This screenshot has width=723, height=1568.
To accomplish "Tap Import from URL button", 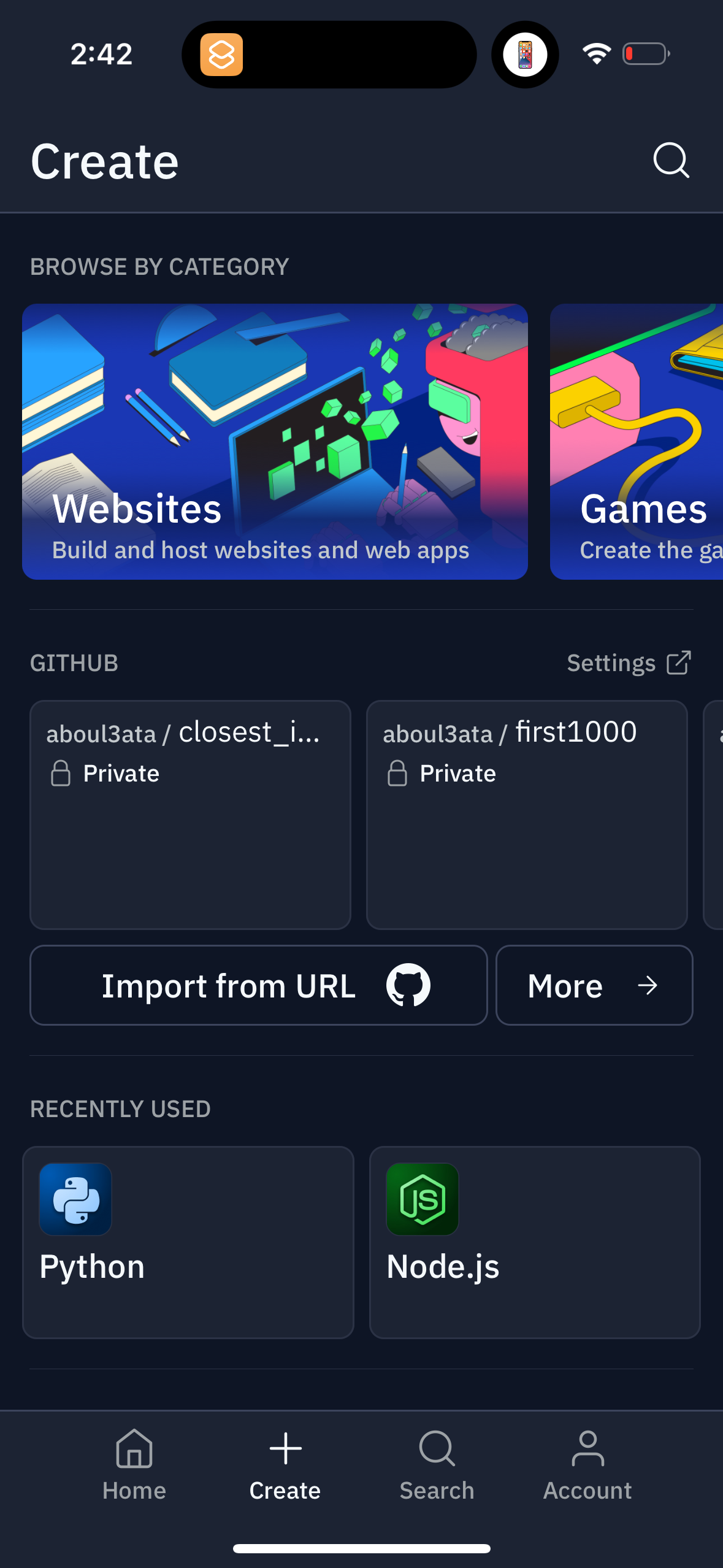I will point(258,985).
